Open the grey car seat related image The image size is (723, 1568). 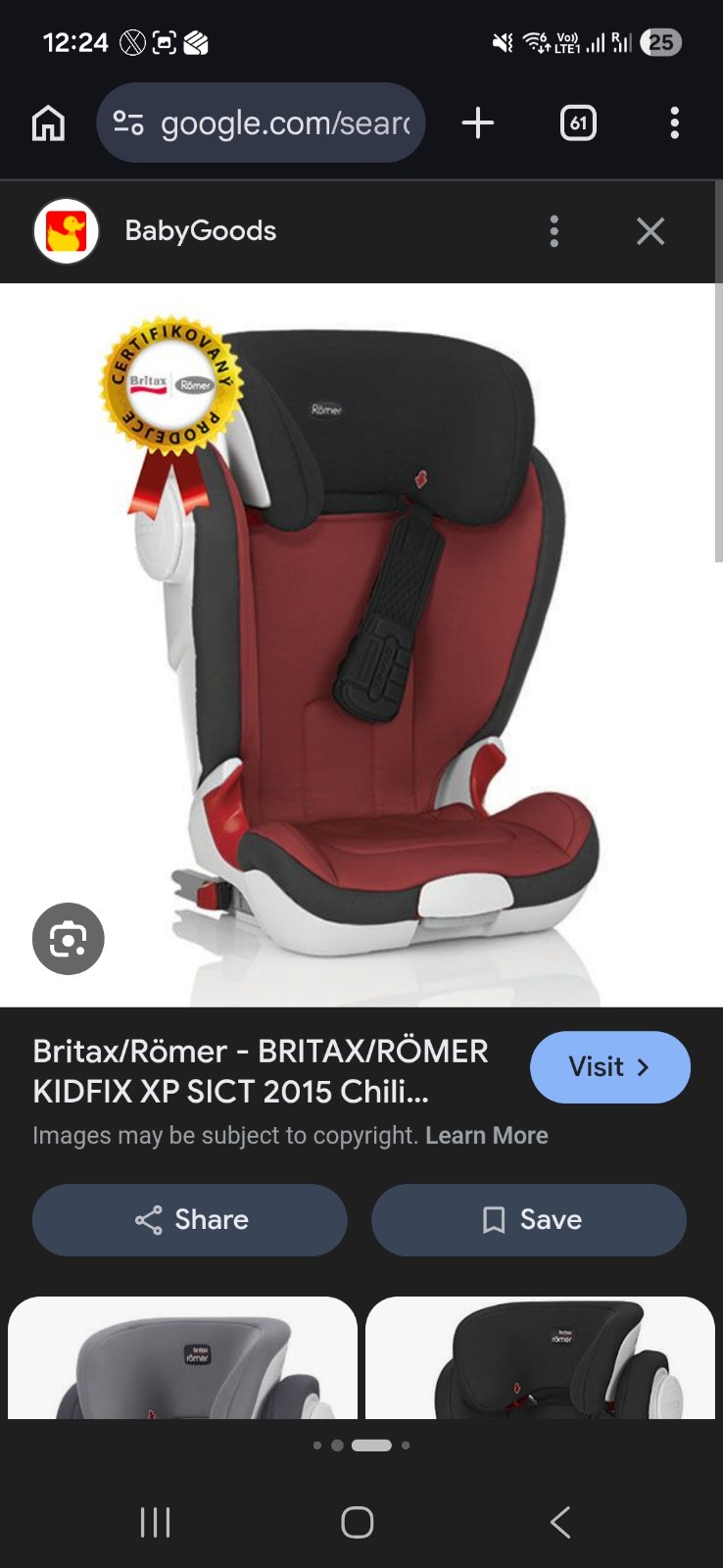(182, 1358)
